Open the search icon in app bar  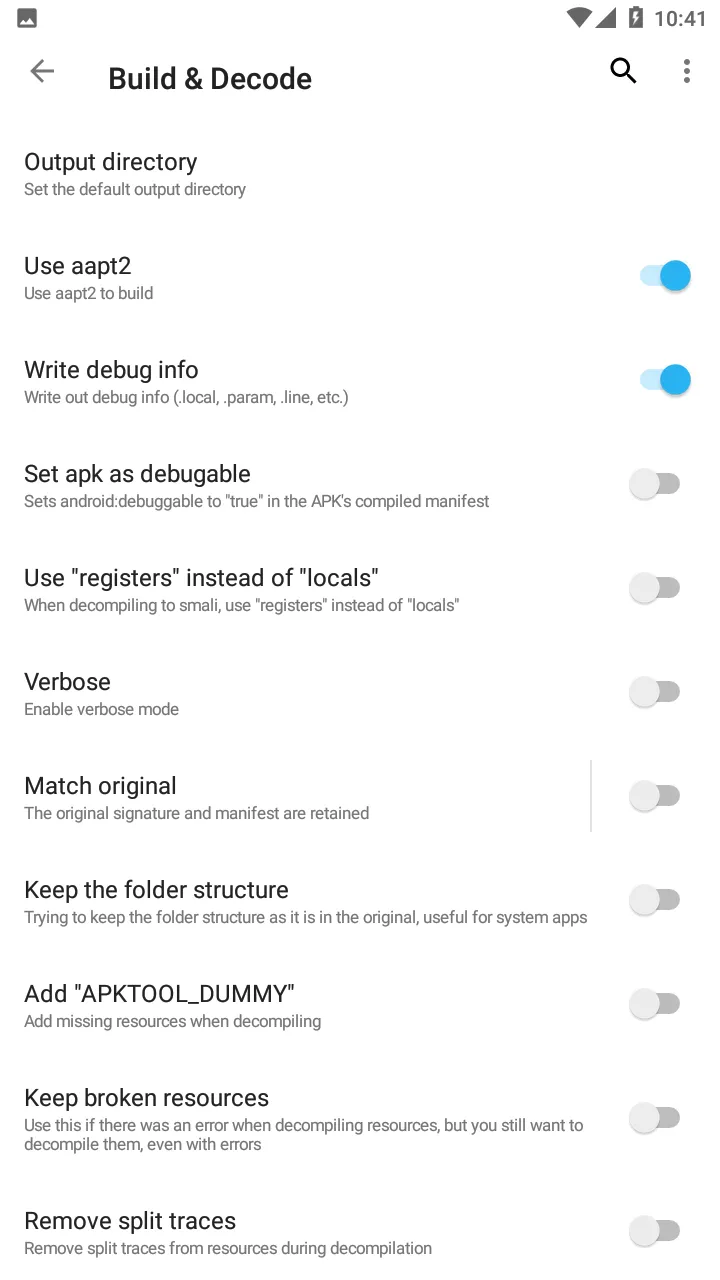(623, 71)
